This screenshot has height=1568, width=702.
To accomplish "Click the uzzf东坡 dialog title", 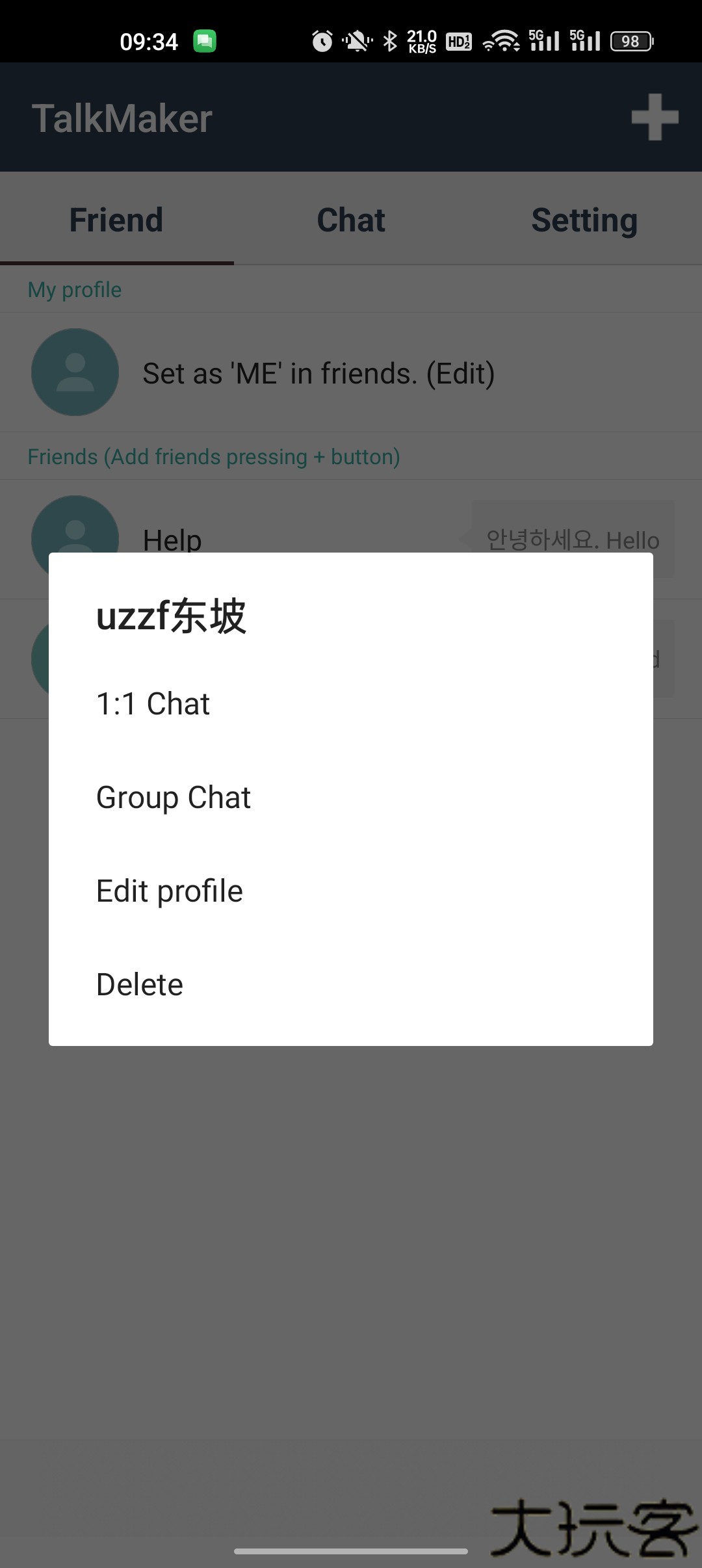I will 170,617.
